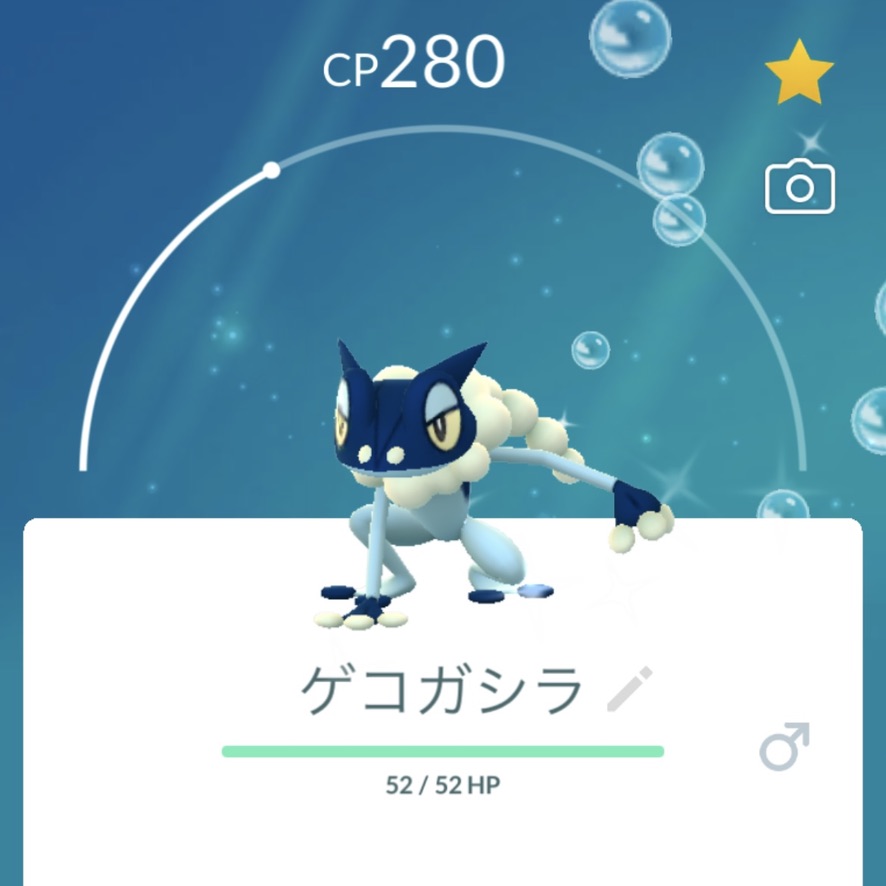Edit the ゲコガシラ nickname with the pencil
This screenshot has width=886, height=886.
[x=630, y=689]
